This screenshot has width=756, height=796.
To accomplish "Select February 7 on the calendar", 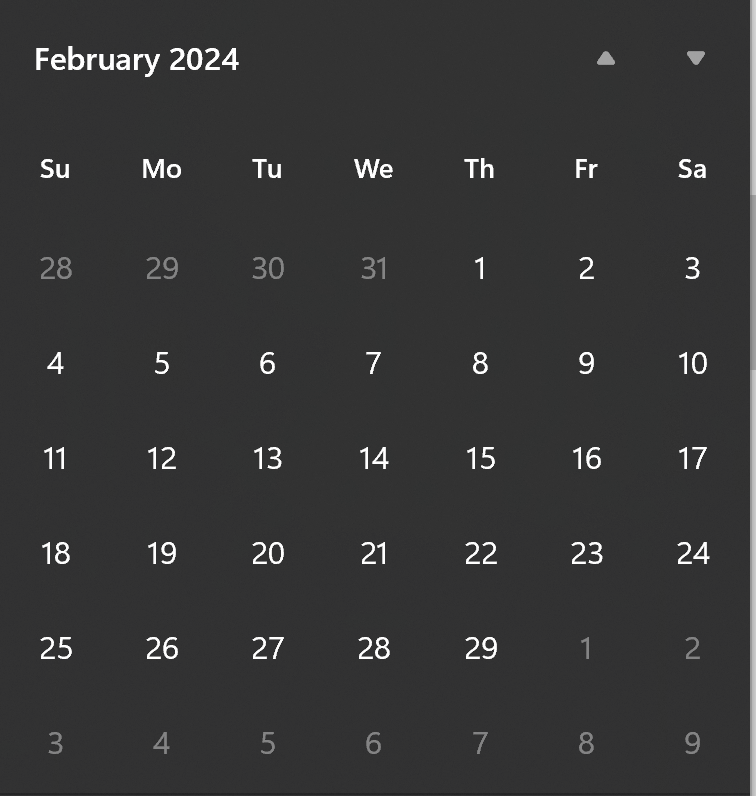I will (x=373, y=363).
